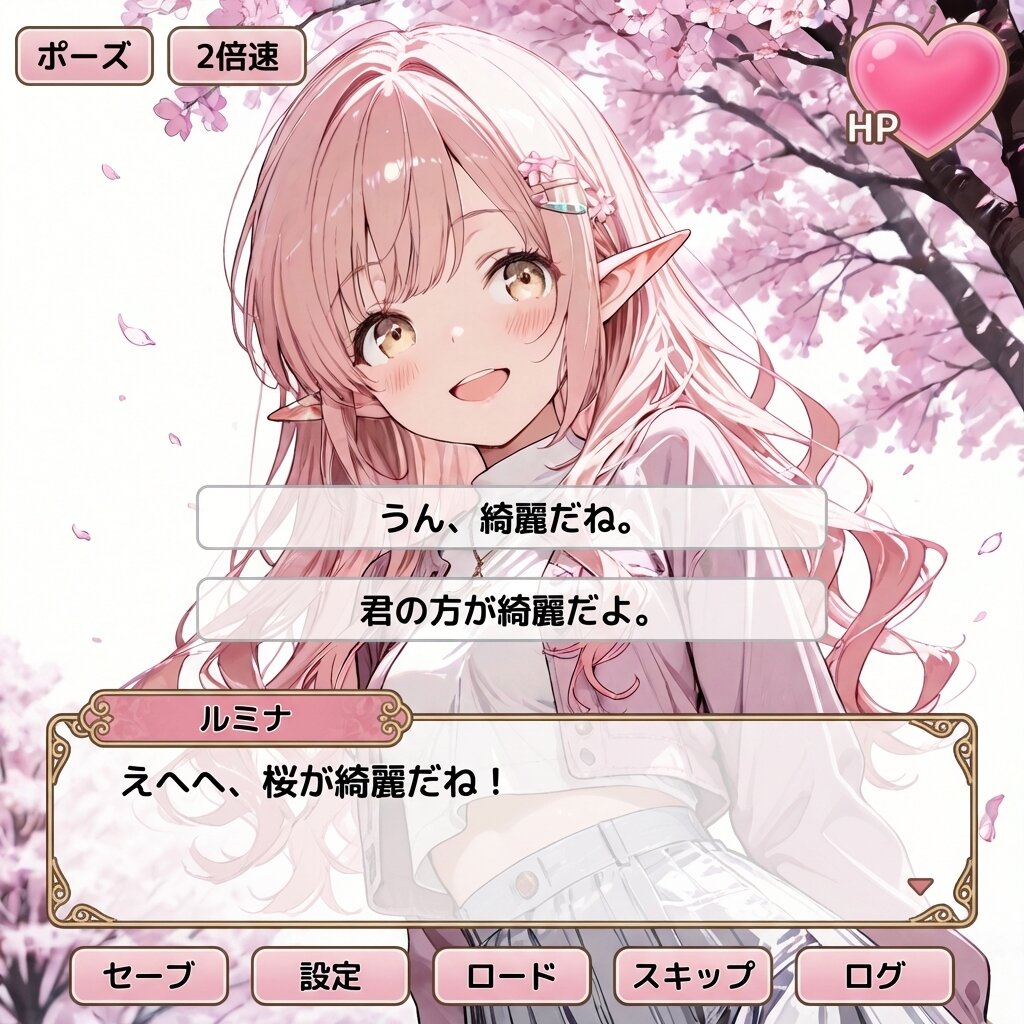Open the セーブ save menu
This screenshot has height=1024, width=1024.
(x=149, y=975)
